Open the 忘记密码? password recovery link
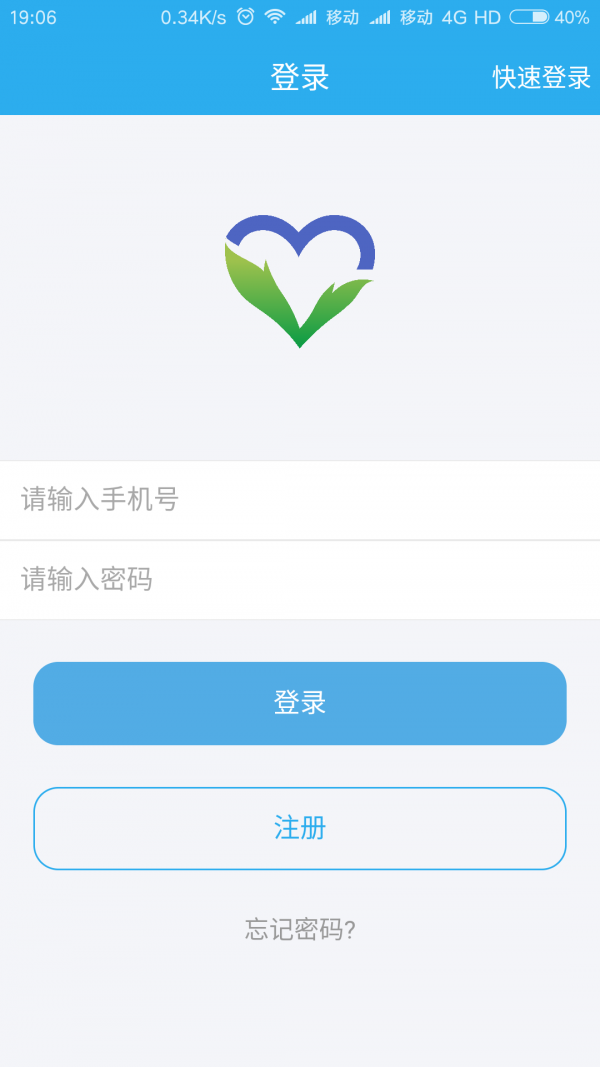Screen dimensions: 600x1067 [x=300, y=930]
